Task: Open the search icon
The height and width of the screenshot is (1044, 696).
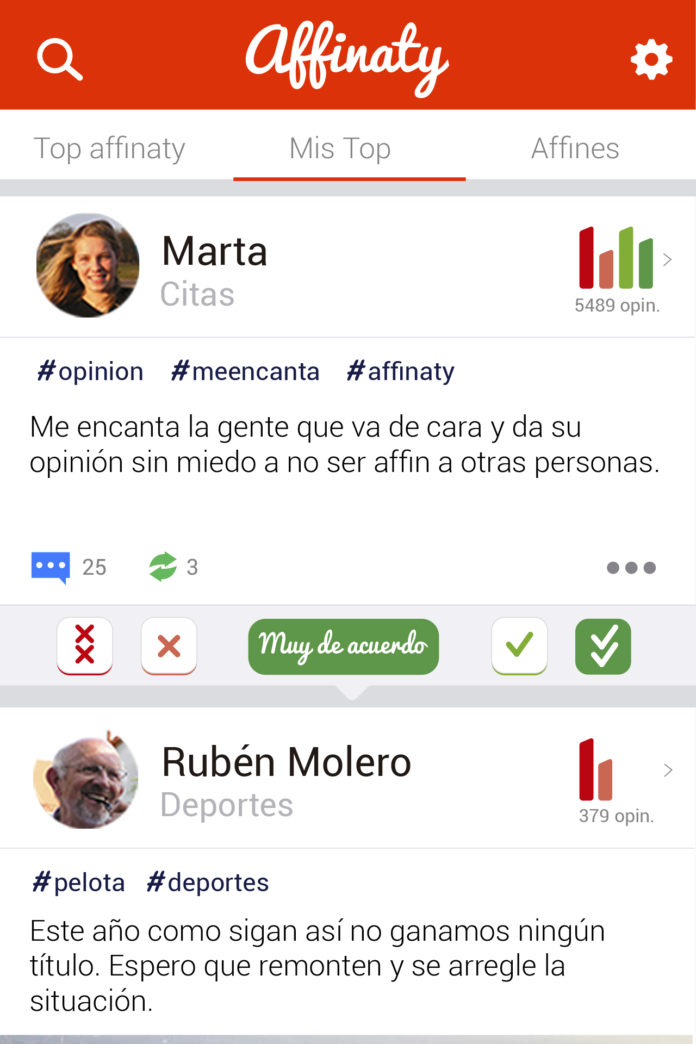Action: (59, 59)
